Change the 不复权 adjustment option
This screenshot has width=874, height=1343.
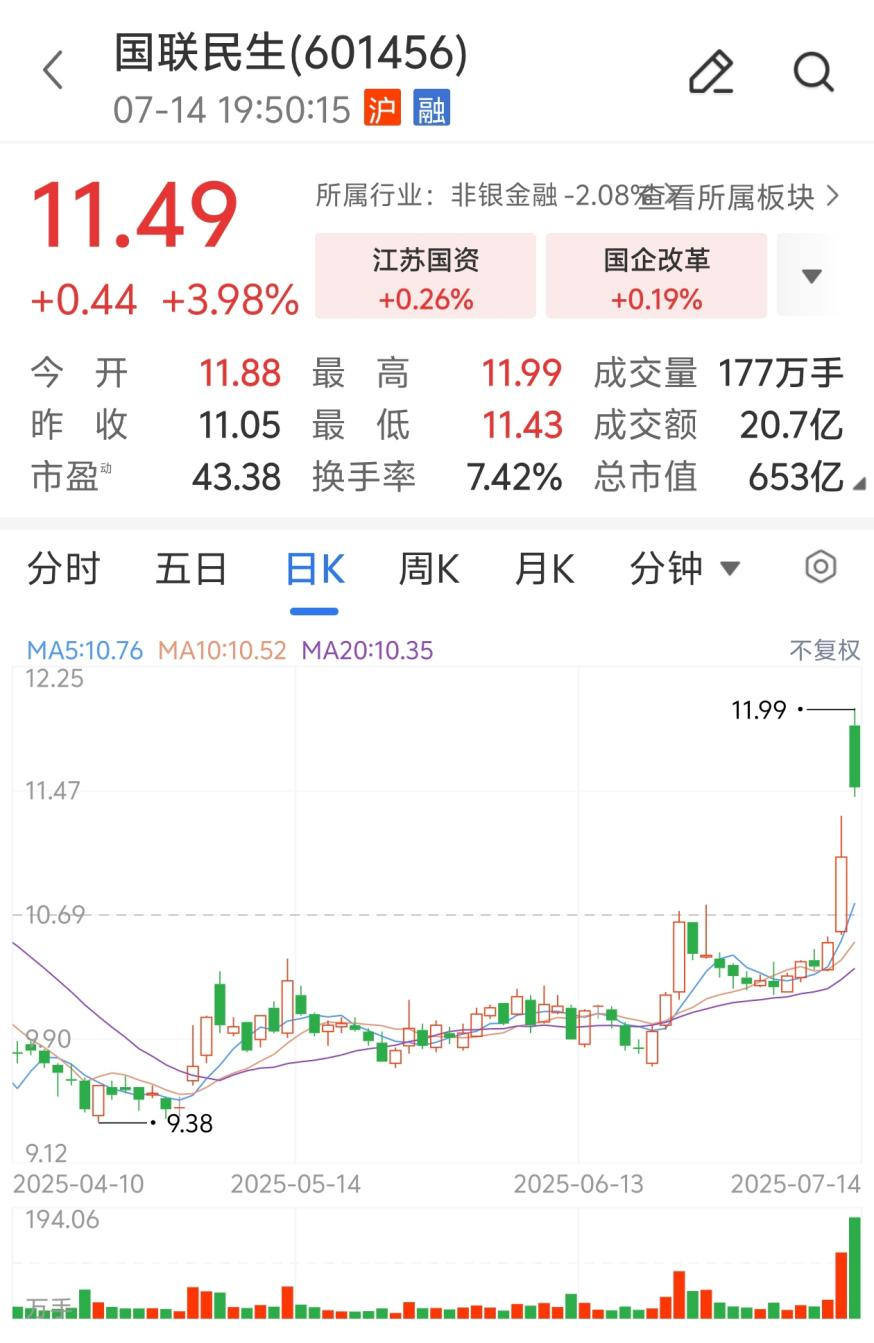[x=824, y=650]
